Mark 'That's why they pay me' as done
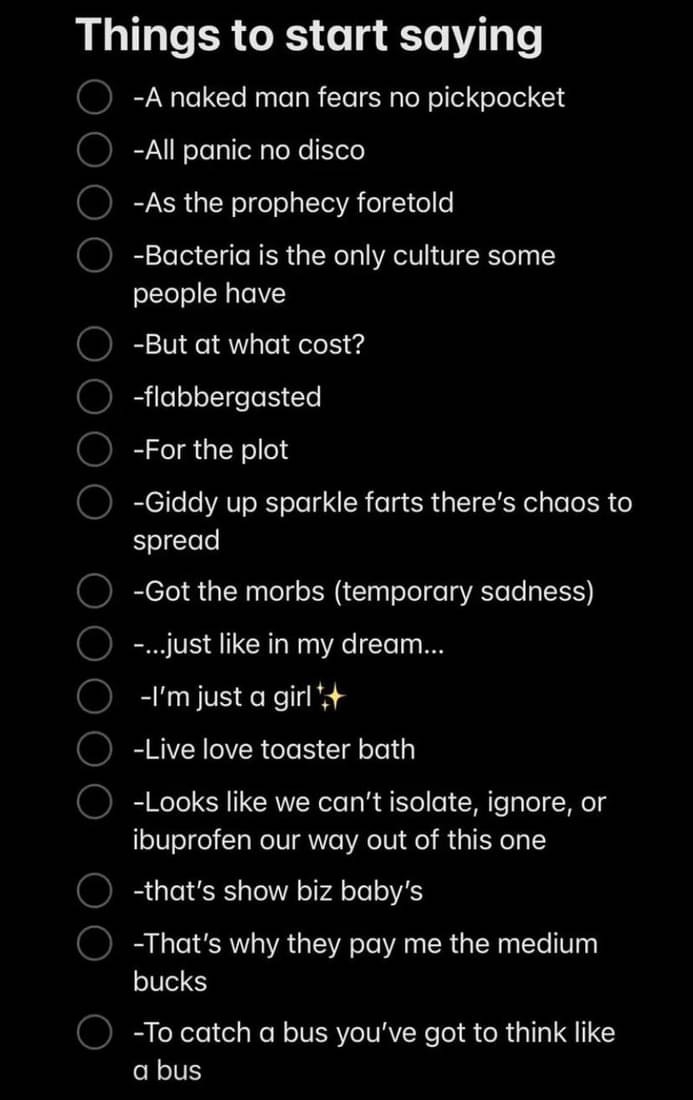The image size is (693, 1100). [94, 944]
